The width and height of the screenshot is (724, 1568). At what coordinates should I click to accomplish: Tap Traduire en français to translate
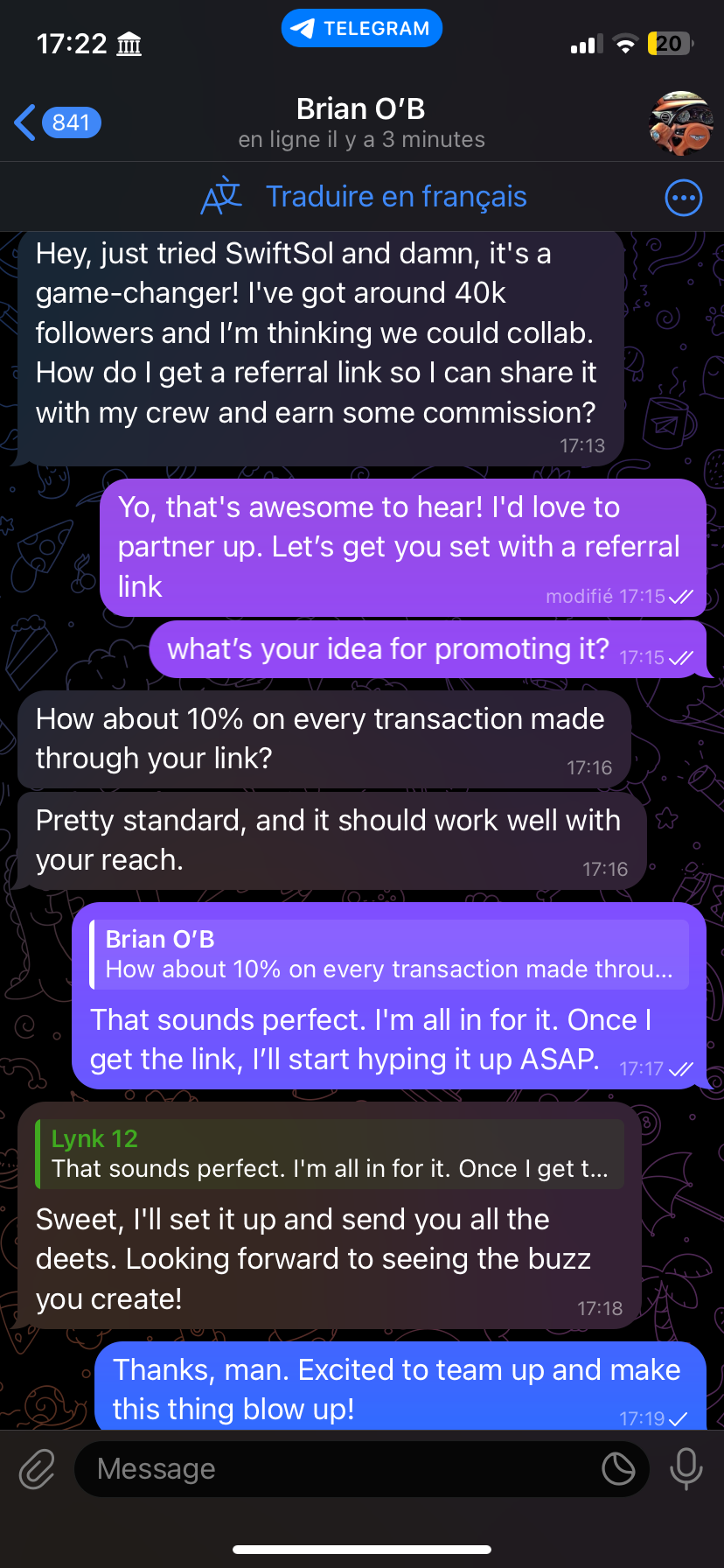[x=395, y=197]
